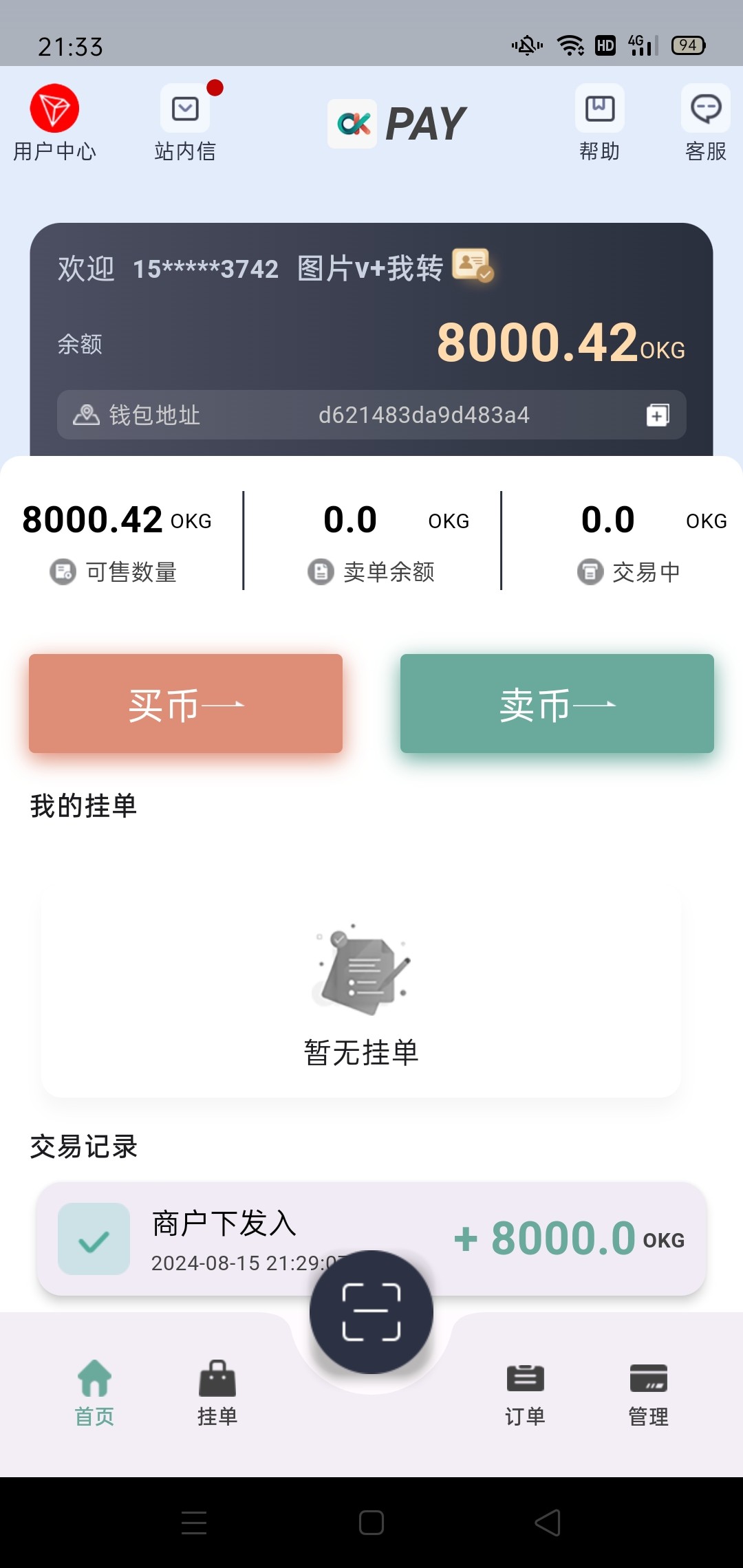Contact 客服 customer service

tap(706, 122)
